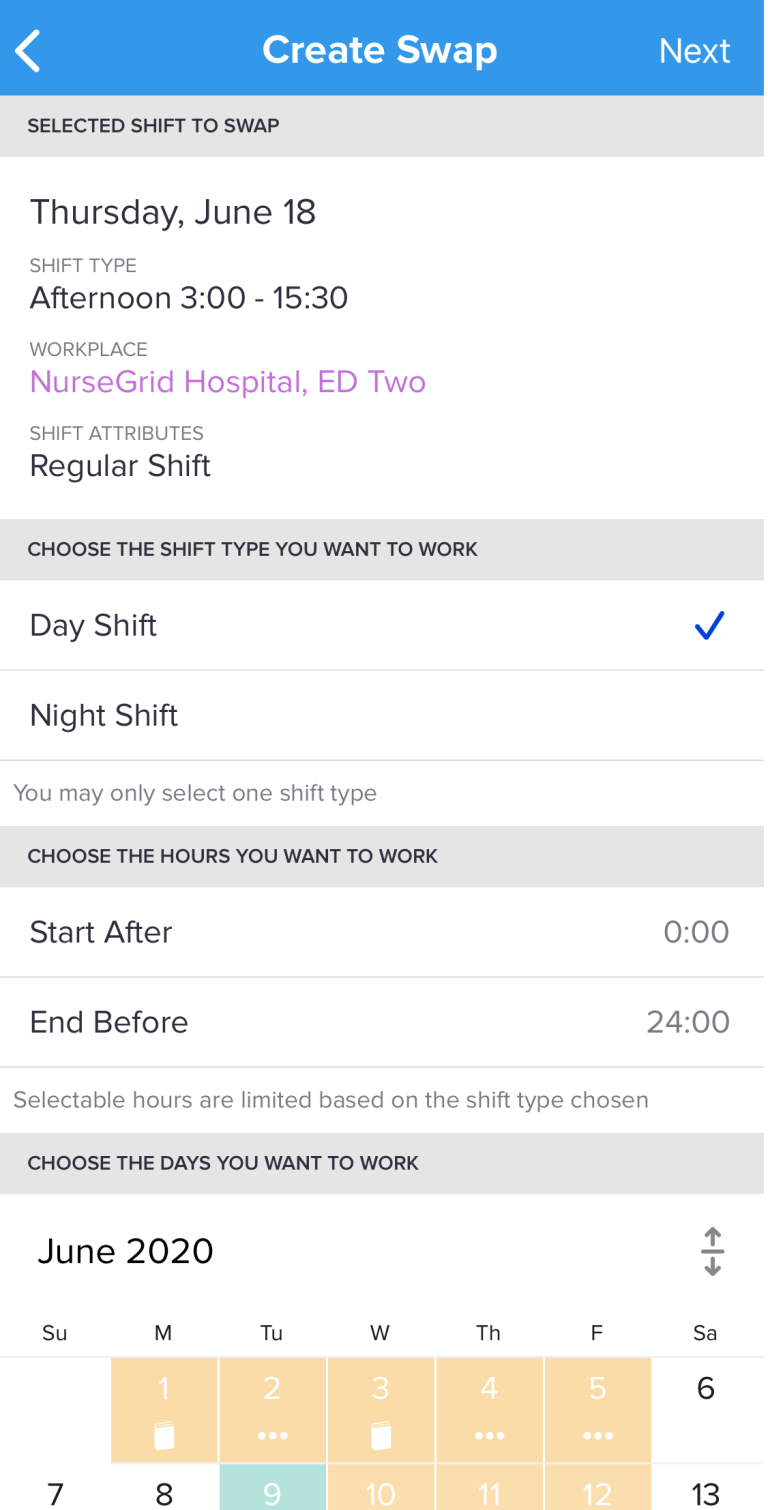Tap the back arrow to leave Create Swap
The image size is (768, 1510).
pos(27,48)
